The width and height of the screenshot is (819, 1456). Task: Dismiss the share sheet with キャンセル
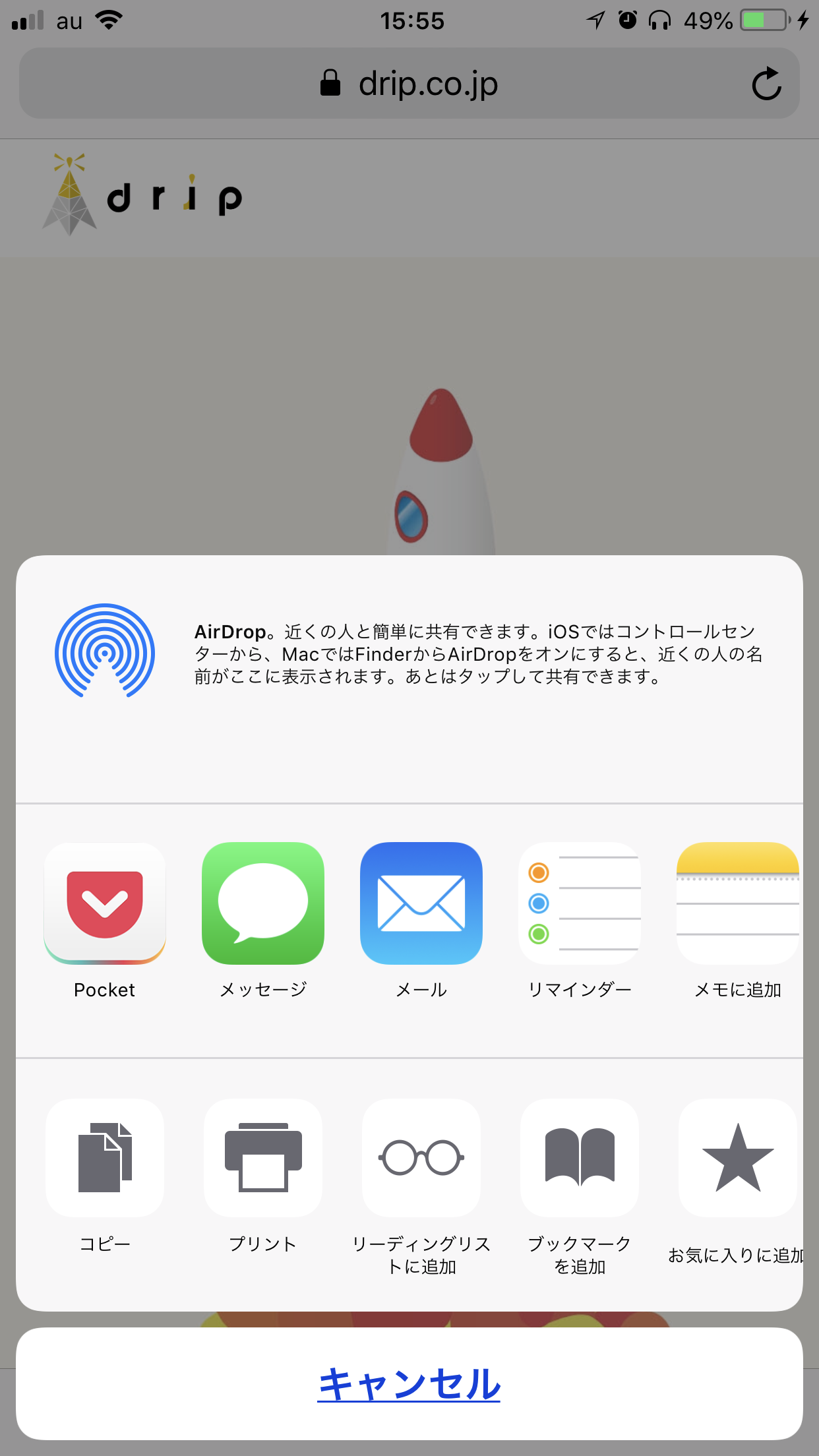click(x=409, y=1383)
